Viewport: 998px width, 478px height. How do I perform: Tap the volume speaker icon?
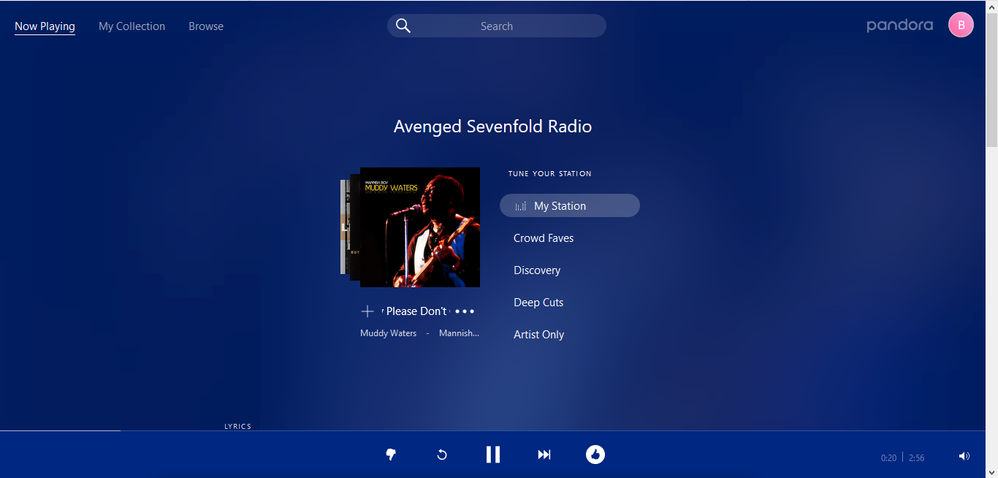[x=964, y=456]
